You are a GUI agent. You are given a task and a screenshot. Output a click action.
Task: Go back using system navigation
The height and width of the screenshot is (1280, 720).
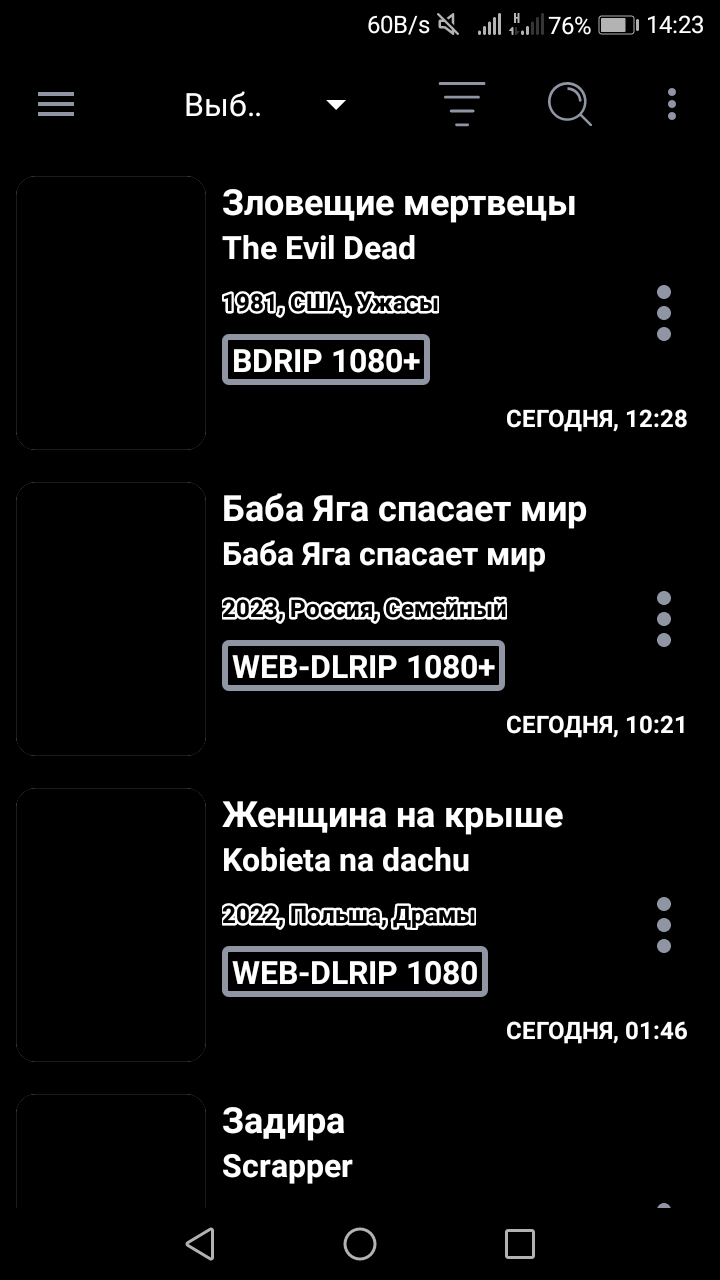point(200,1244)
